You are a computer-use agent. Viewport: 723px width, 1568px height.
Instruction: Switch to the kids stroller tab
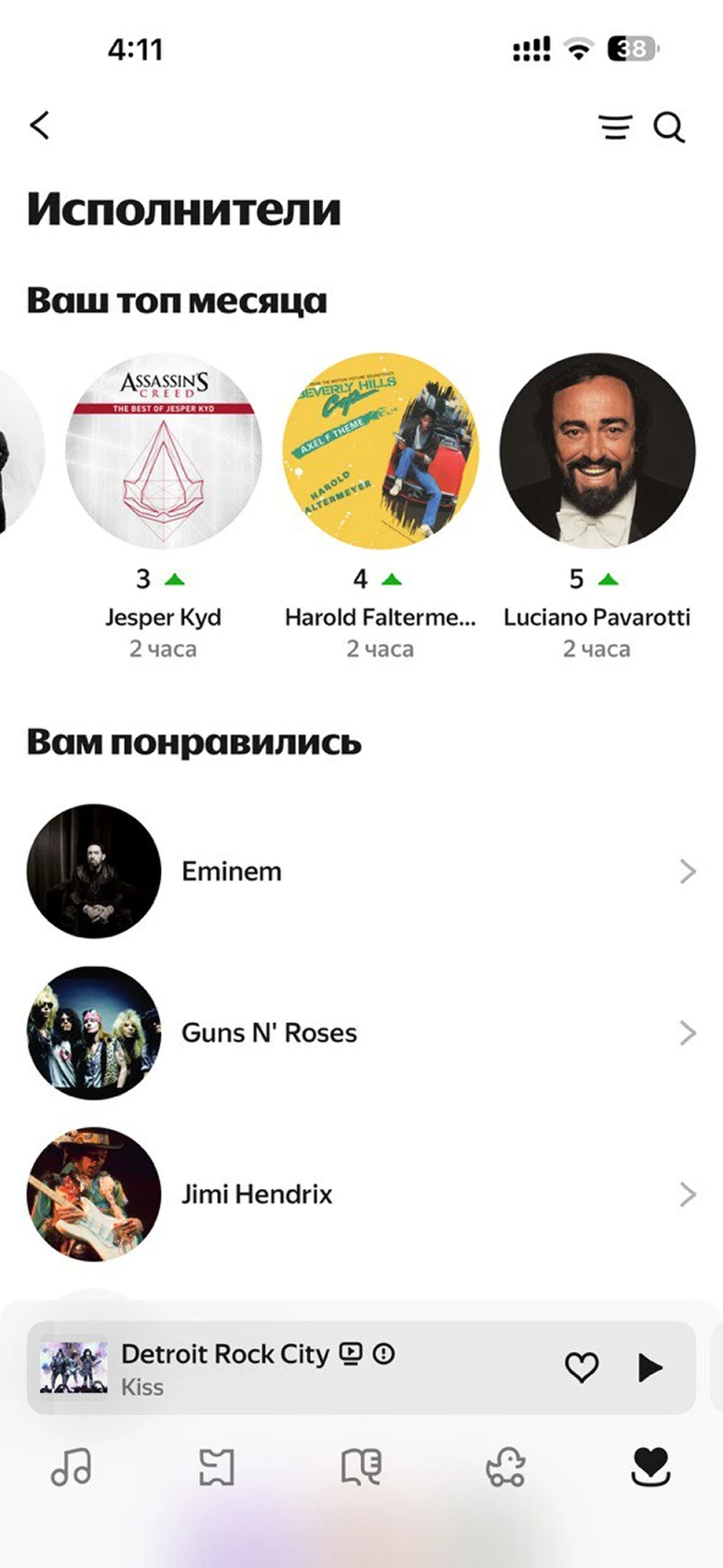coord(506,1467)
